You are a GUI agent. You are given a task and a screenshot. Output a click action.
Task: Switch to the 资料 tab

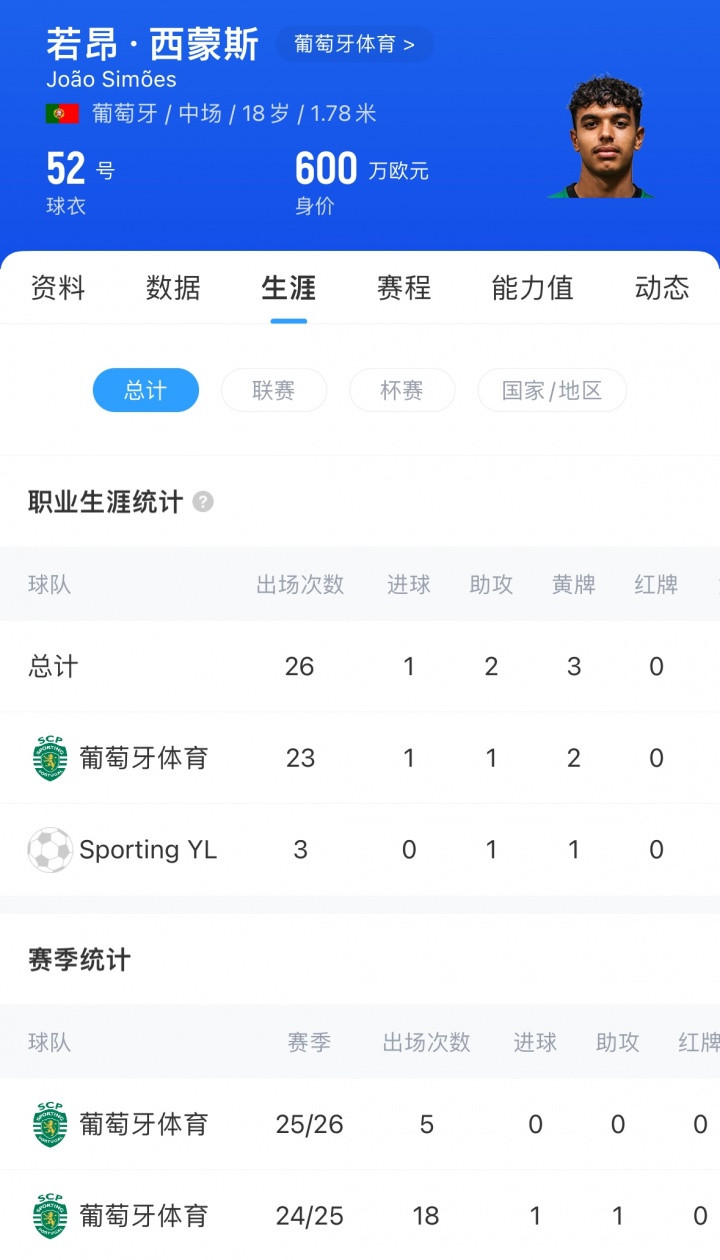click(58, 288)
